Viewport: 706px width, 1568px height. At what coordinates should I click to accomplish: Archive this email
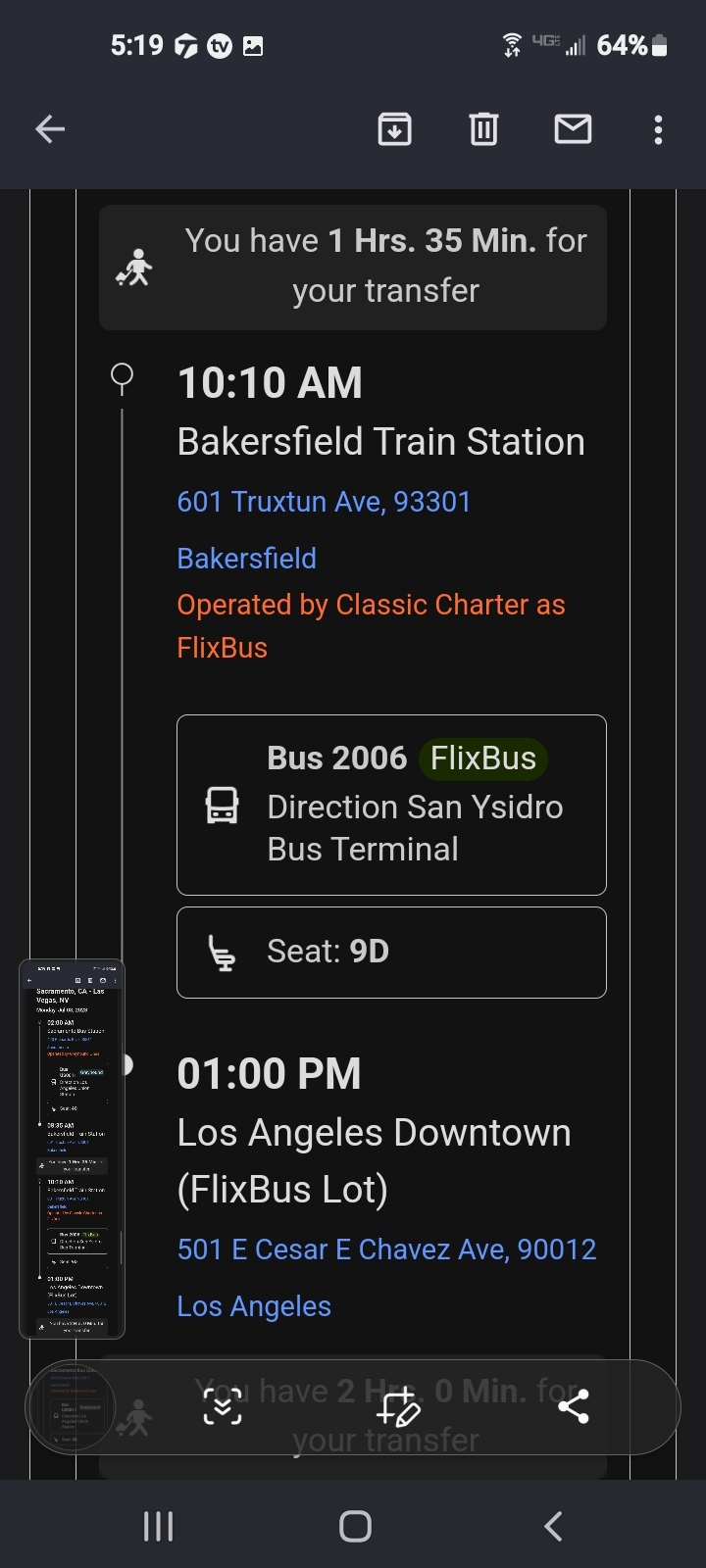point(394,129)
